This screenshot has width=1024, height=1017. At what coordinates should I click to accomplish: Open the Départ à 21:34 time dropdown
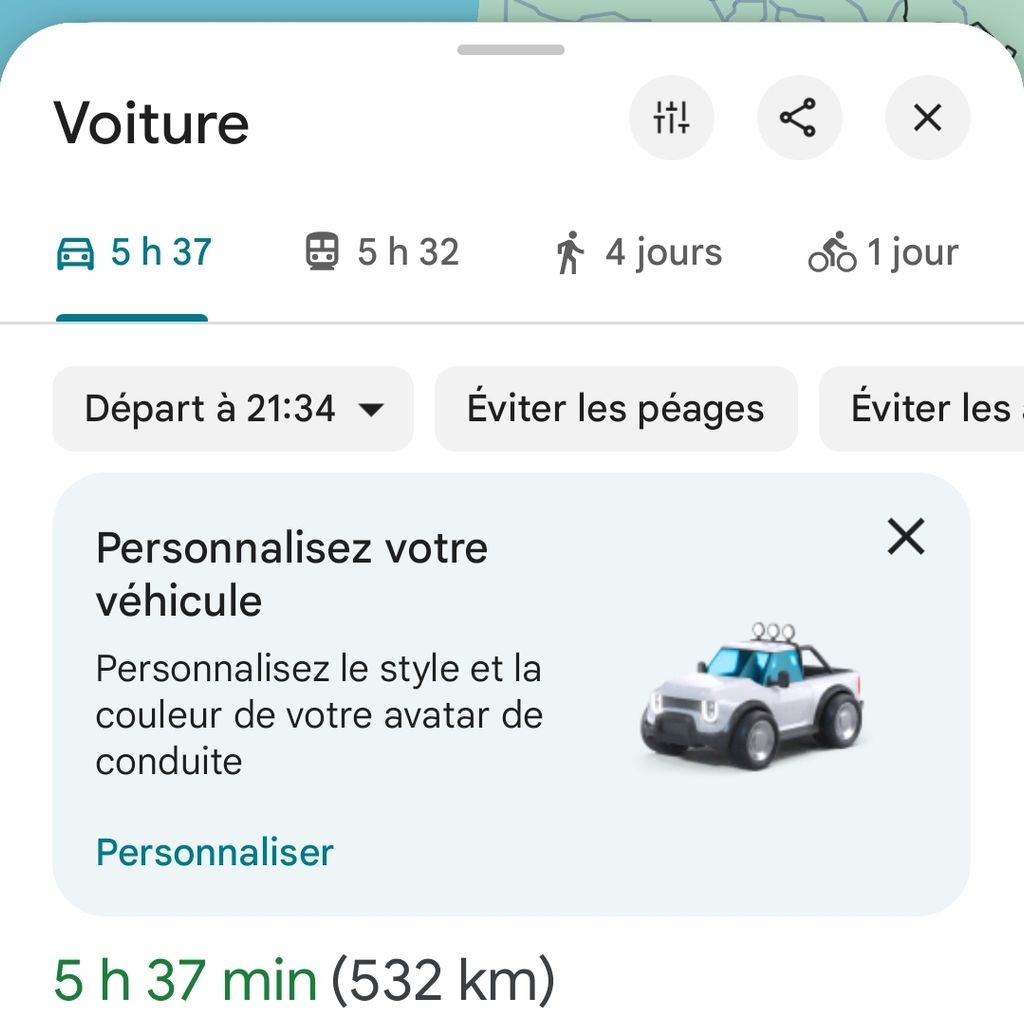point(233,409)
